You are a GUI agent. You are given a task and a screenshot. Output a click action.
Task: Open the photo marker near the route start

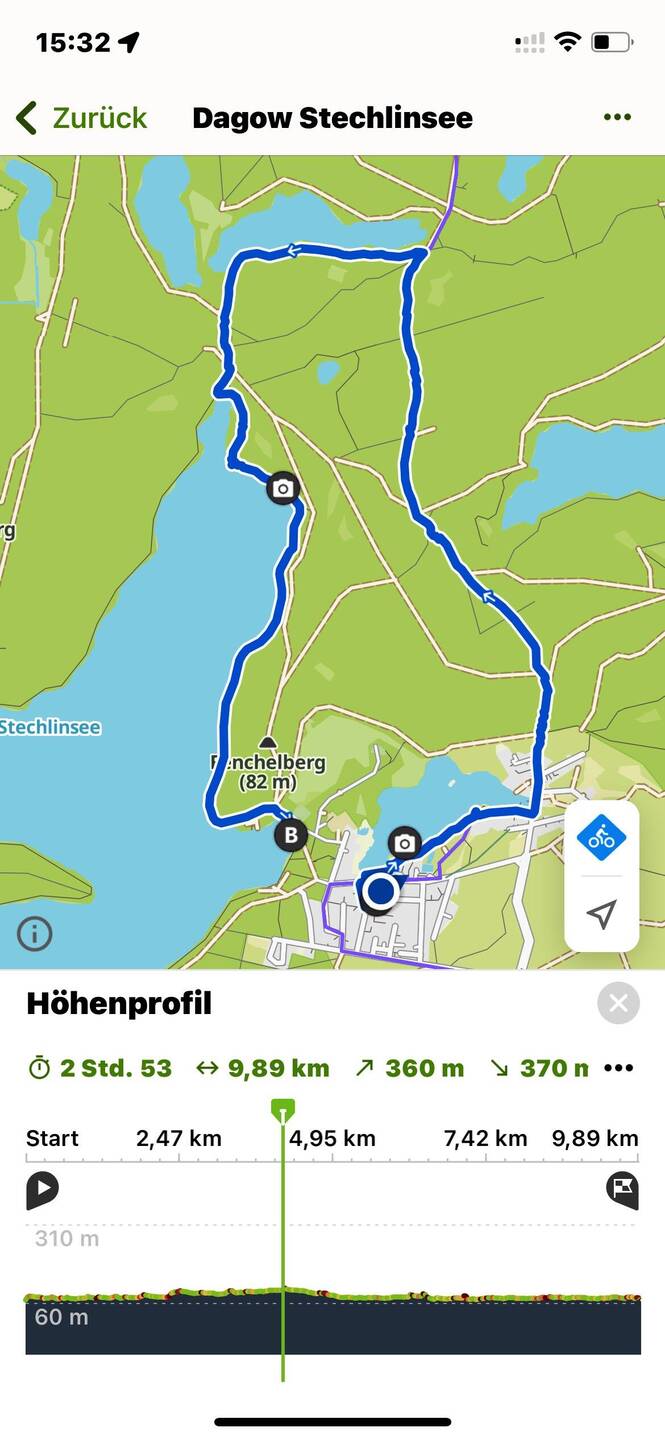404,843
